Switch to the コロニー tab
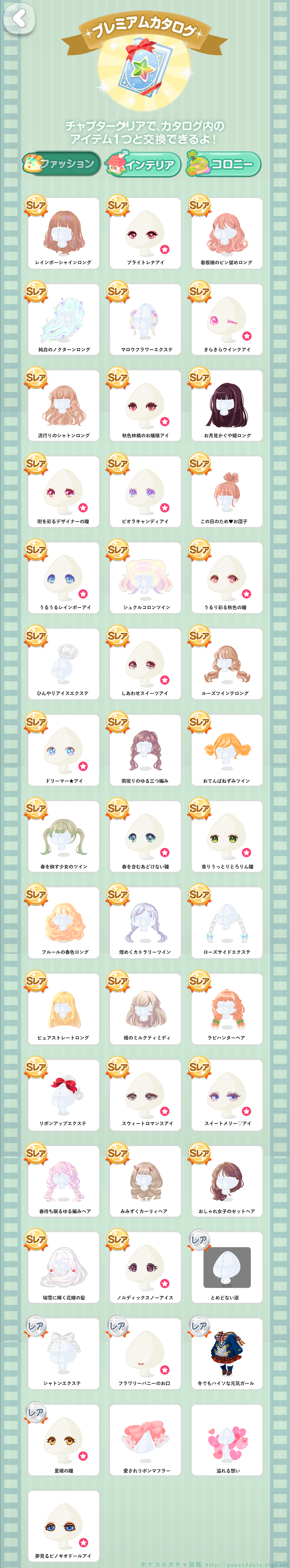 (x=224, y=164)
